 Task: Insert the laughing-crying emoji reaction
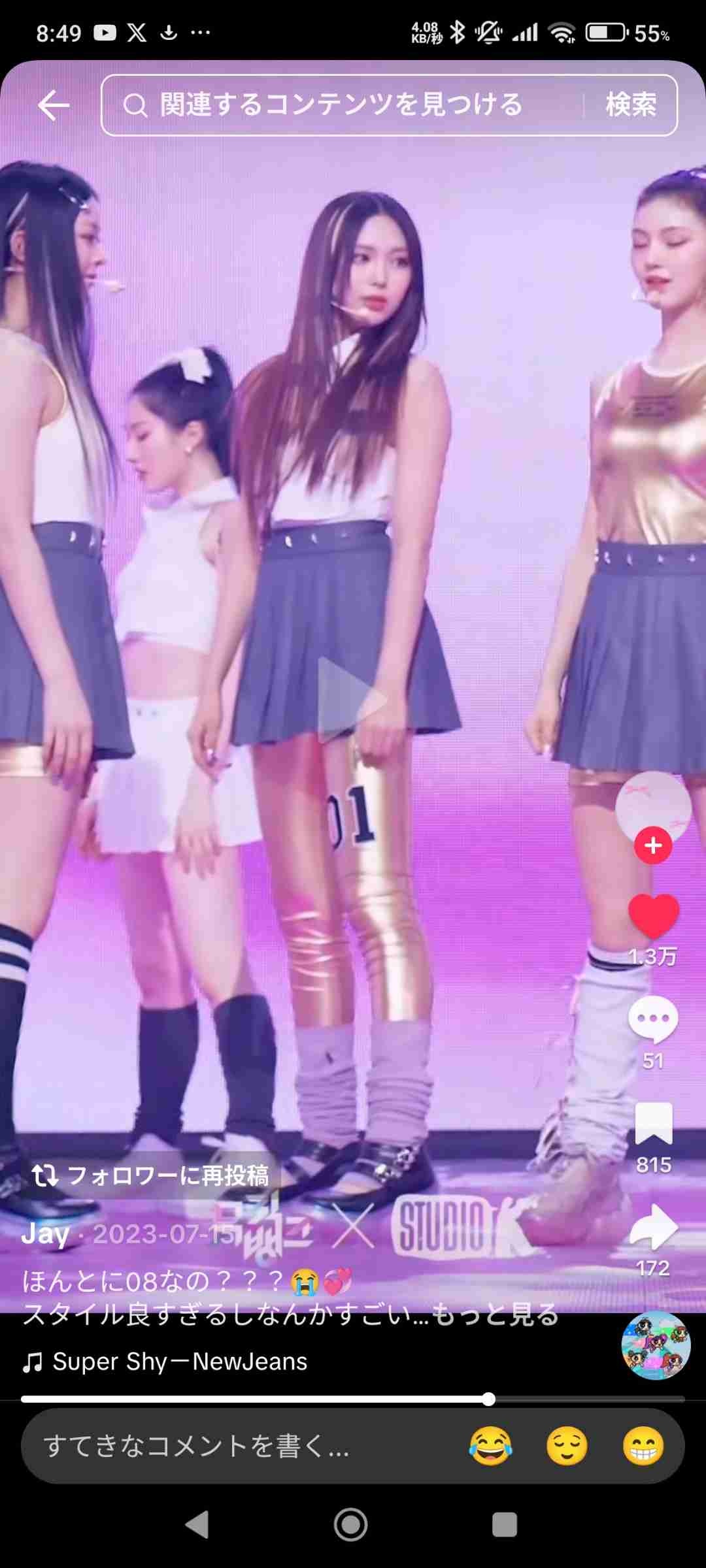coord(490,1446)
